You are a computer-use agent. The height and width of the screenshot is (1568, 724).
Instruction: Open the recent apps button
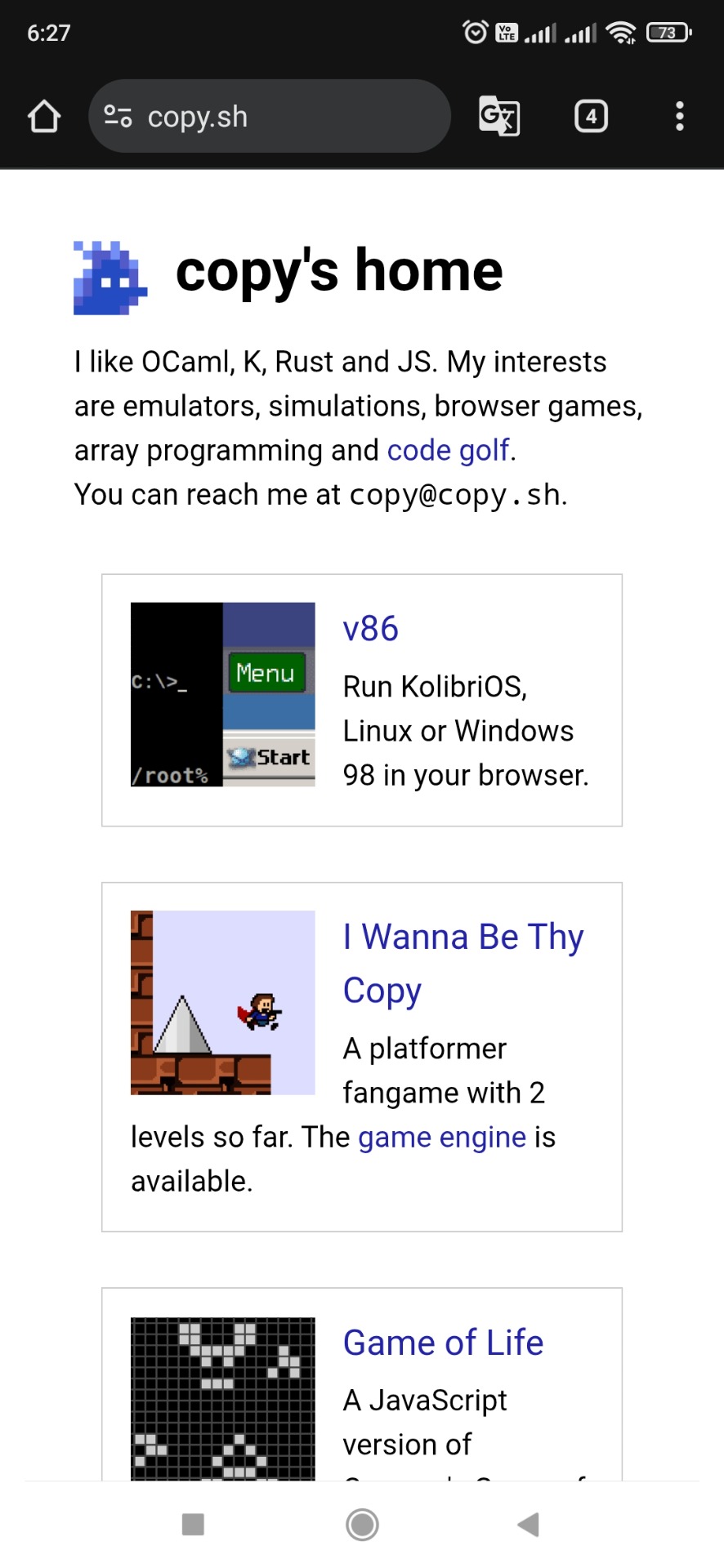point(193,1524)
